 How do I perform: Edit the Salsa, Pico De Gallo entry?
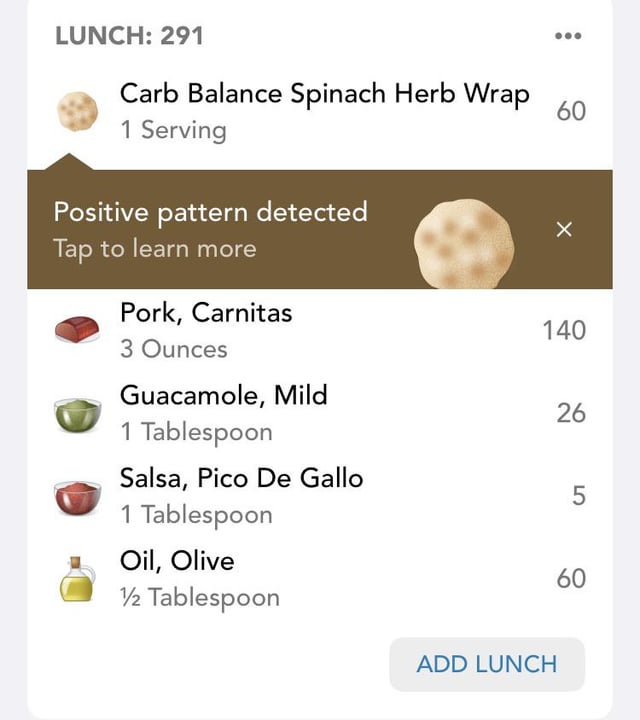[320, 496]
